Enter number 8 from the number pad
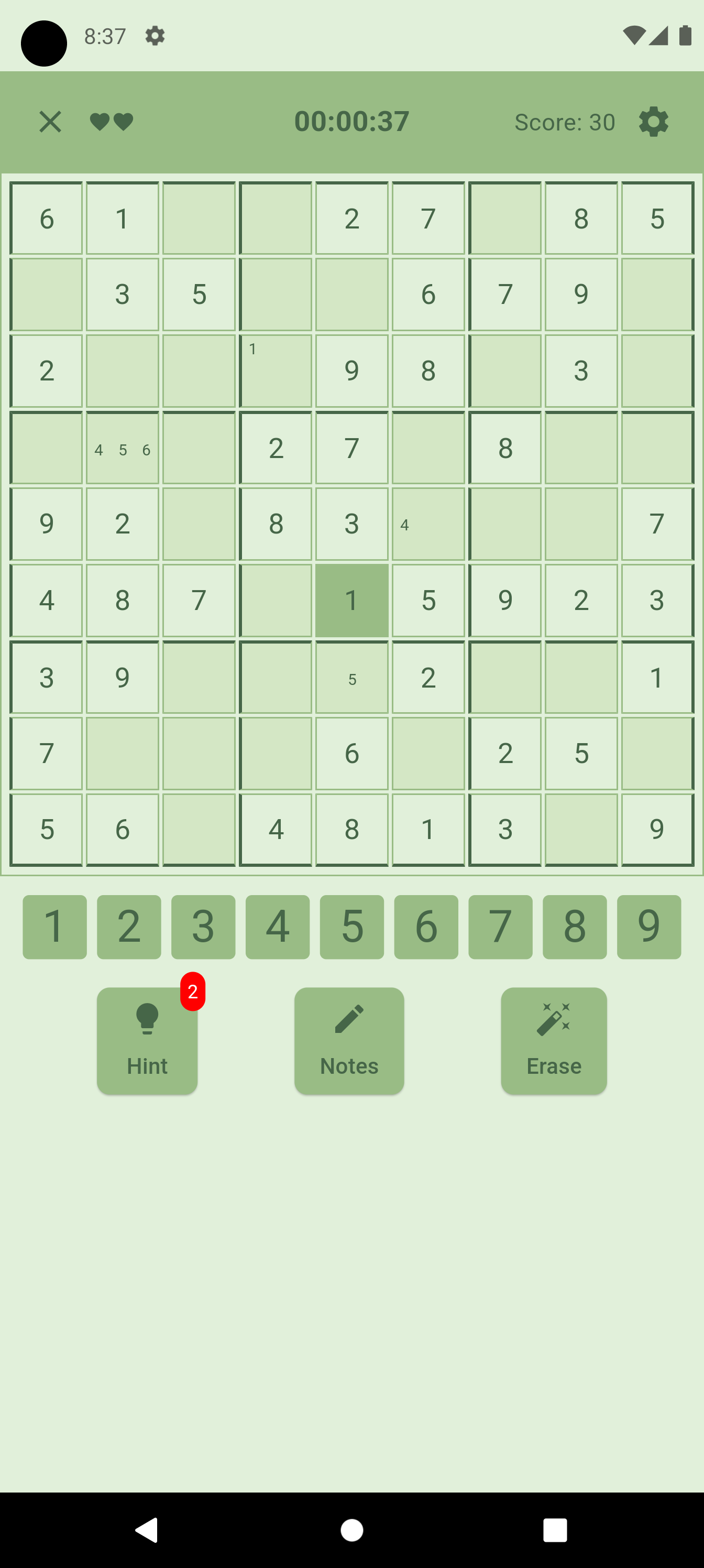The image size is (704, 1568). [575, 927]
